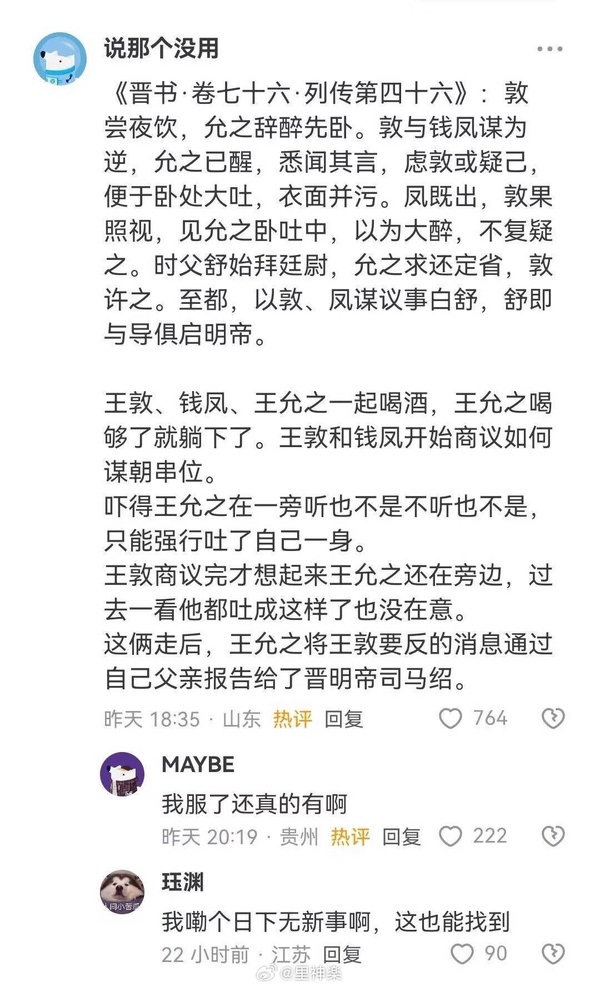Open MAYBE's profile avatar
Image resolution: width=600 pixels, height=987 pixels.
121,775
